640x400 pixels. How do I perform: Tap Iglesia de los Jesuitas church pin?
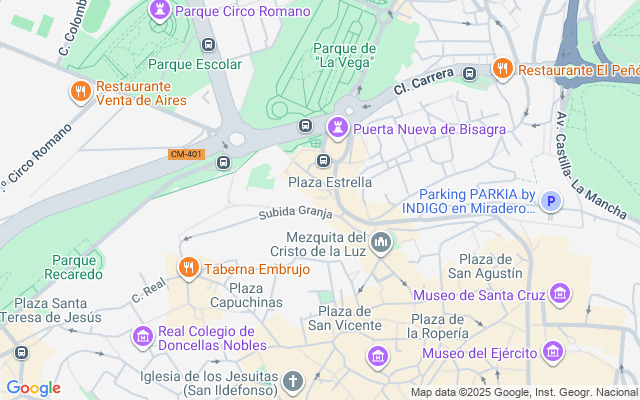[293, 381]
